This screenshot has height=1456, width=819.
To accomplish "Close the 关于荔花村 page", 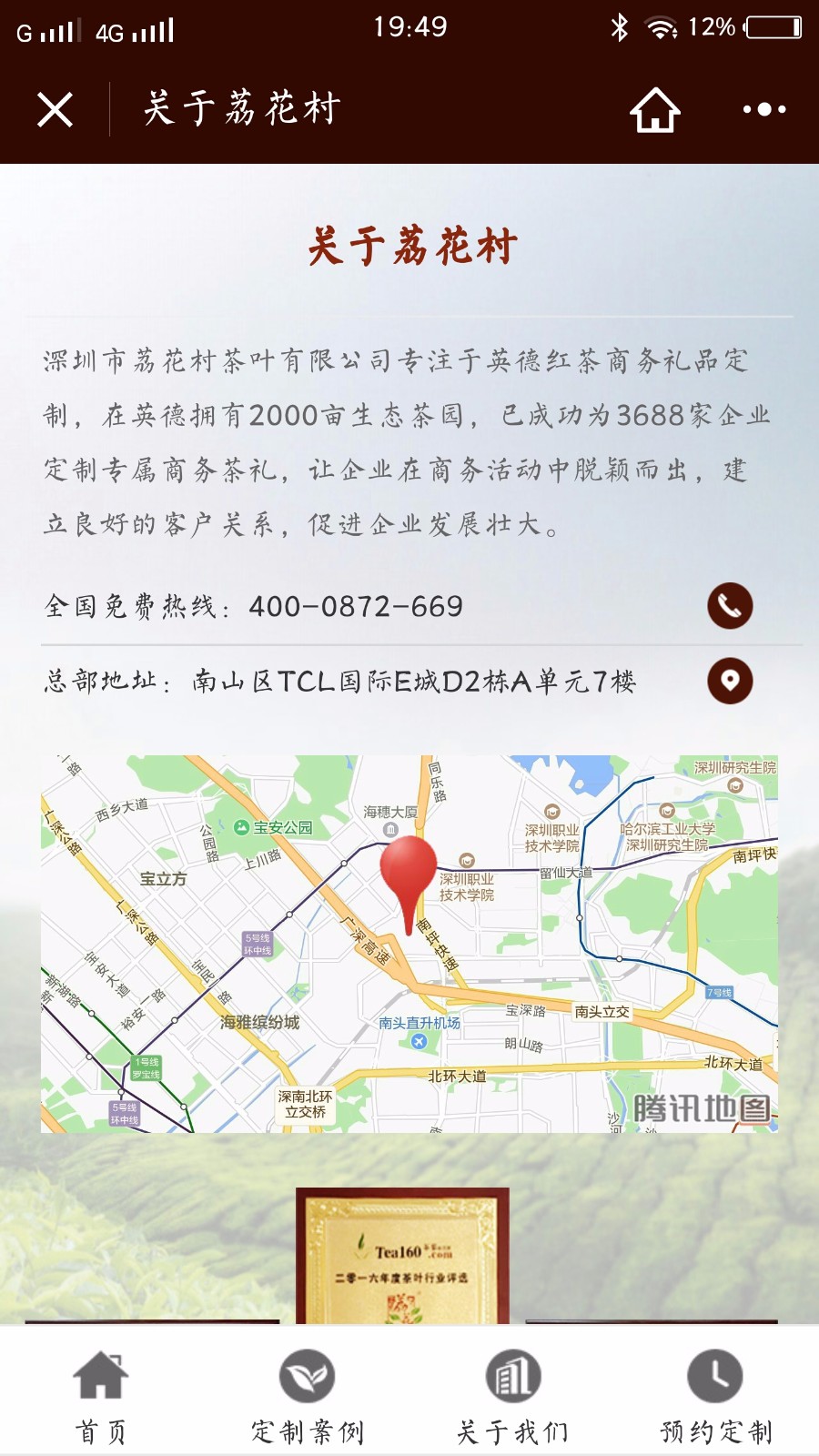I will (55, 110).
